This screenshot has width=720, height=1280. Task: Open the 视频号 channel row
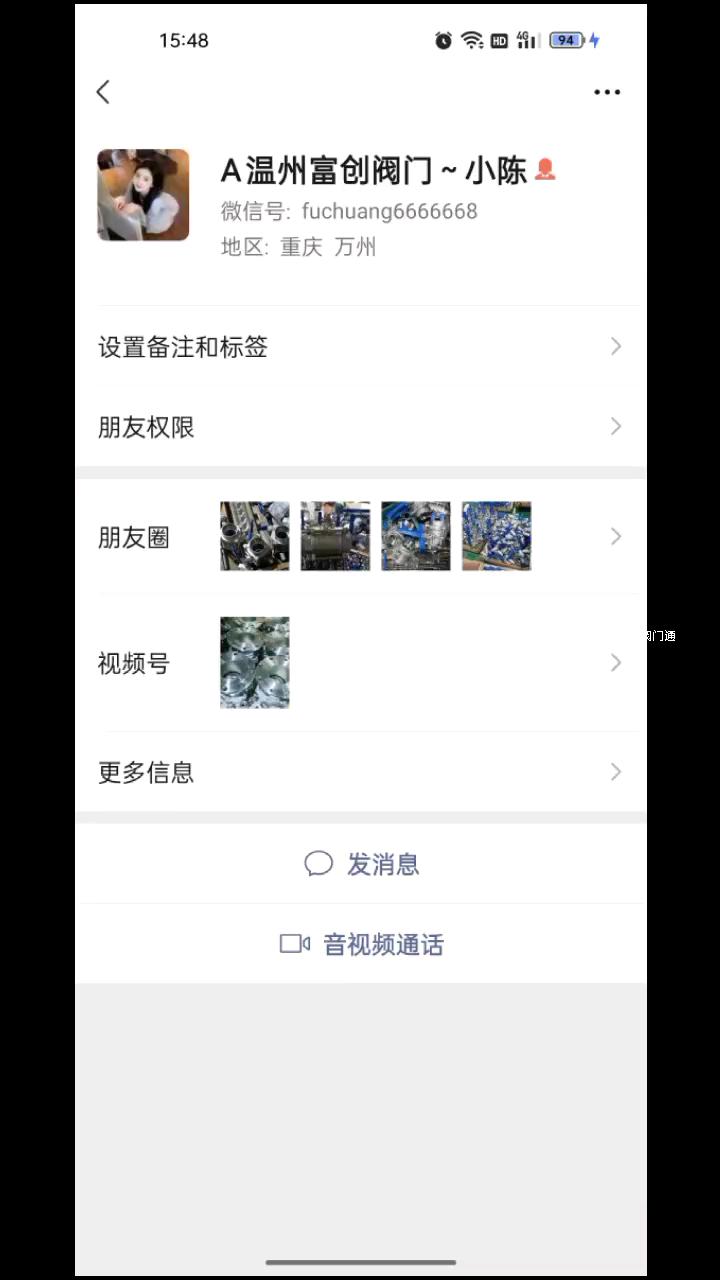coord(360,663)
